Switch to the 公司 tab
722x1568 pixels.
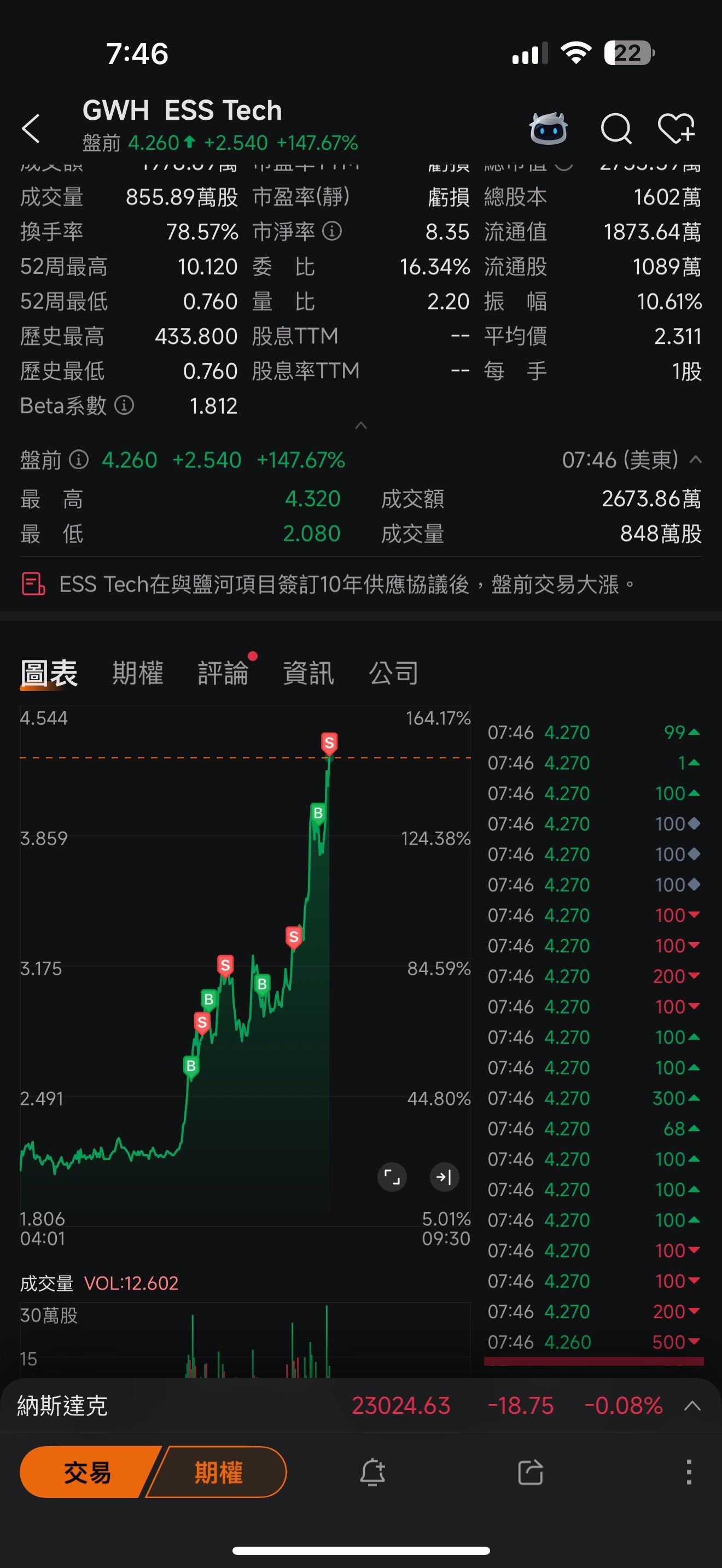(x=394, y=673)
